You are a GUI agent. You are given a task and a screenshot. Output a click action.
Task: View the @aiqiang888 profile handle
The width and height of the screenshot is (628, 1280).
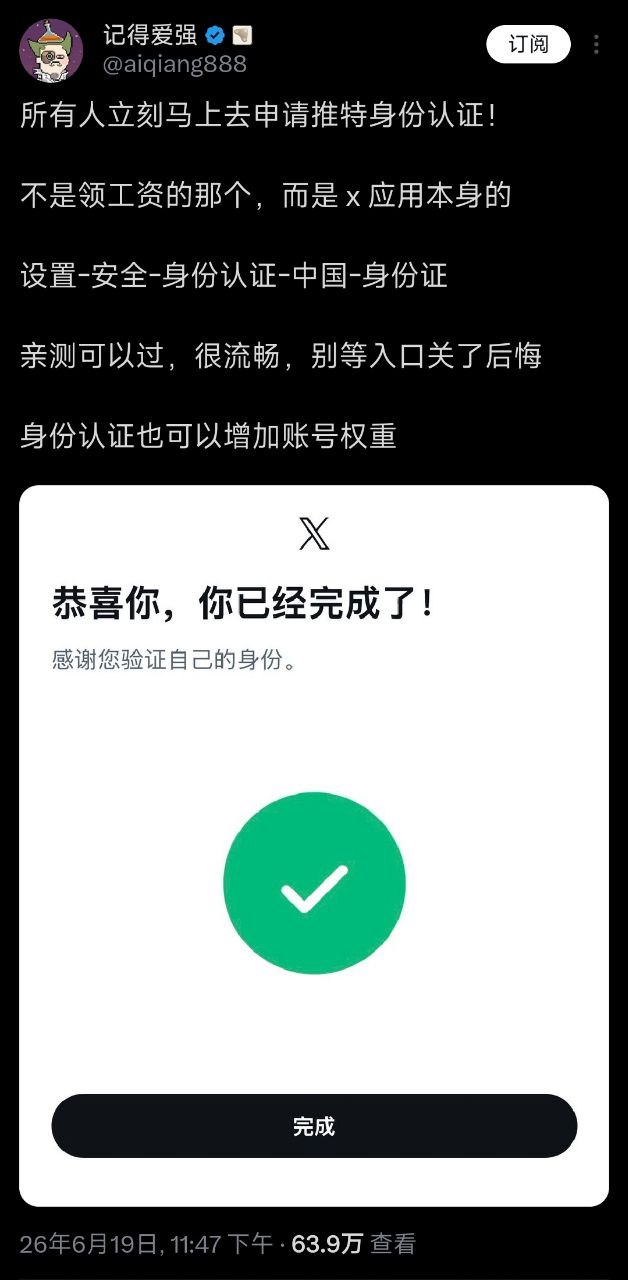[x=175, y=64]
